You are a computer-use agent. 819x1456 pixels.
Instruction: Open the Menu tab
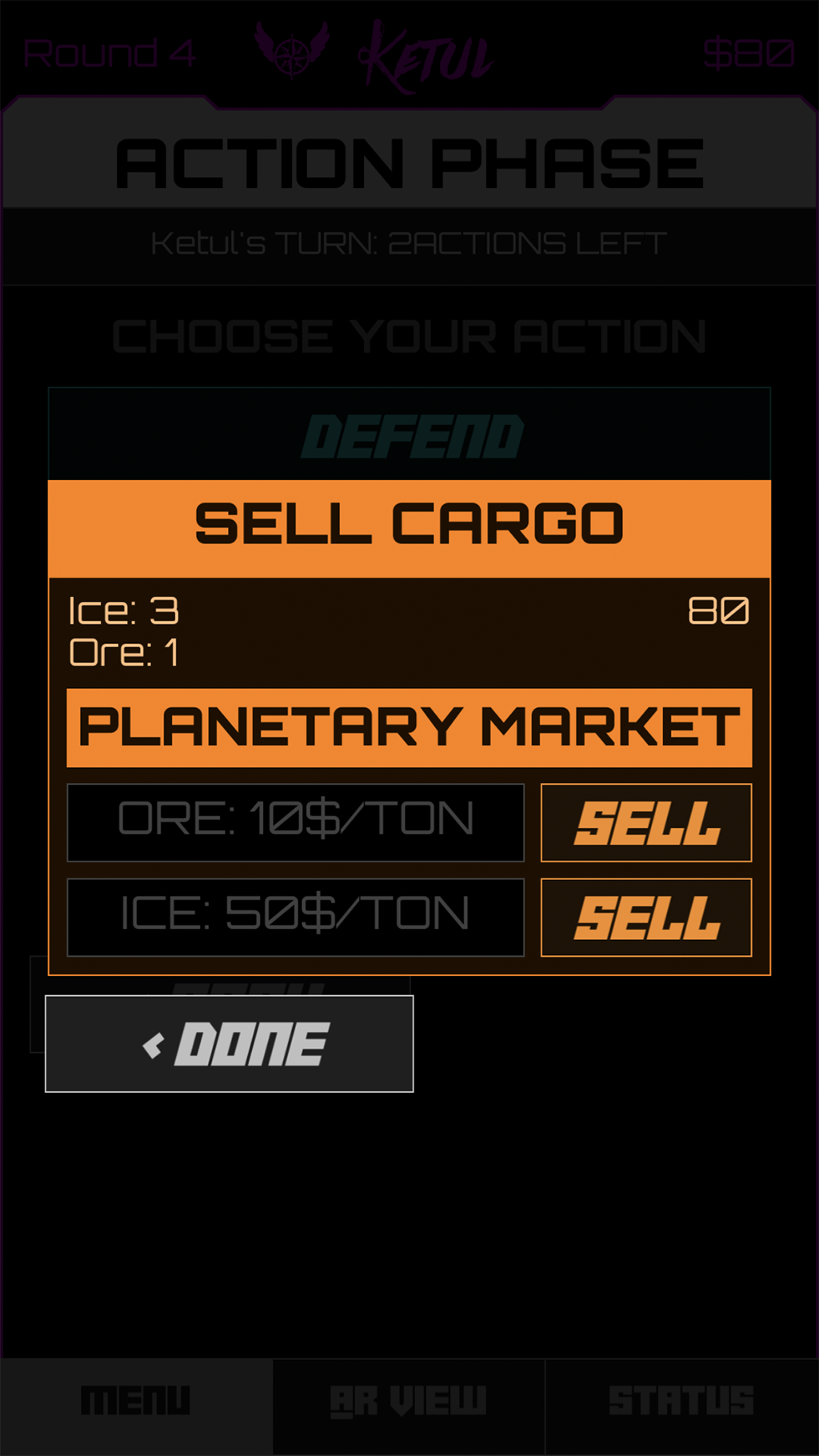pyautogui.click(x=136, y=1407)
